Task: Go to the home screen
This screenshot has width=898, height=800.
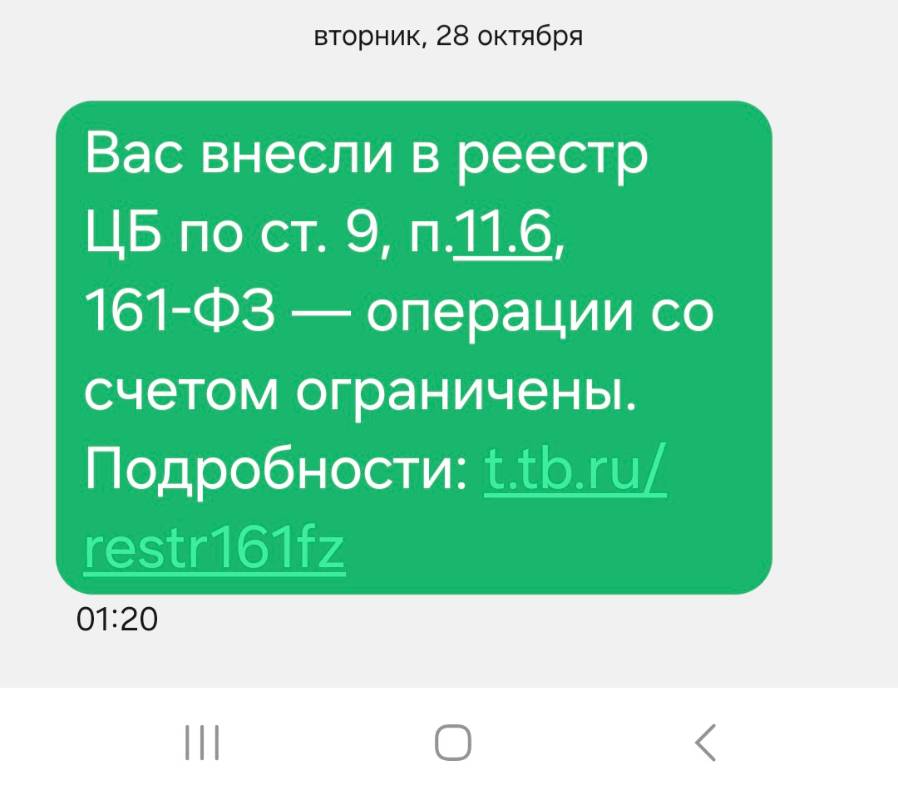Action: click(x=453, y=743)
